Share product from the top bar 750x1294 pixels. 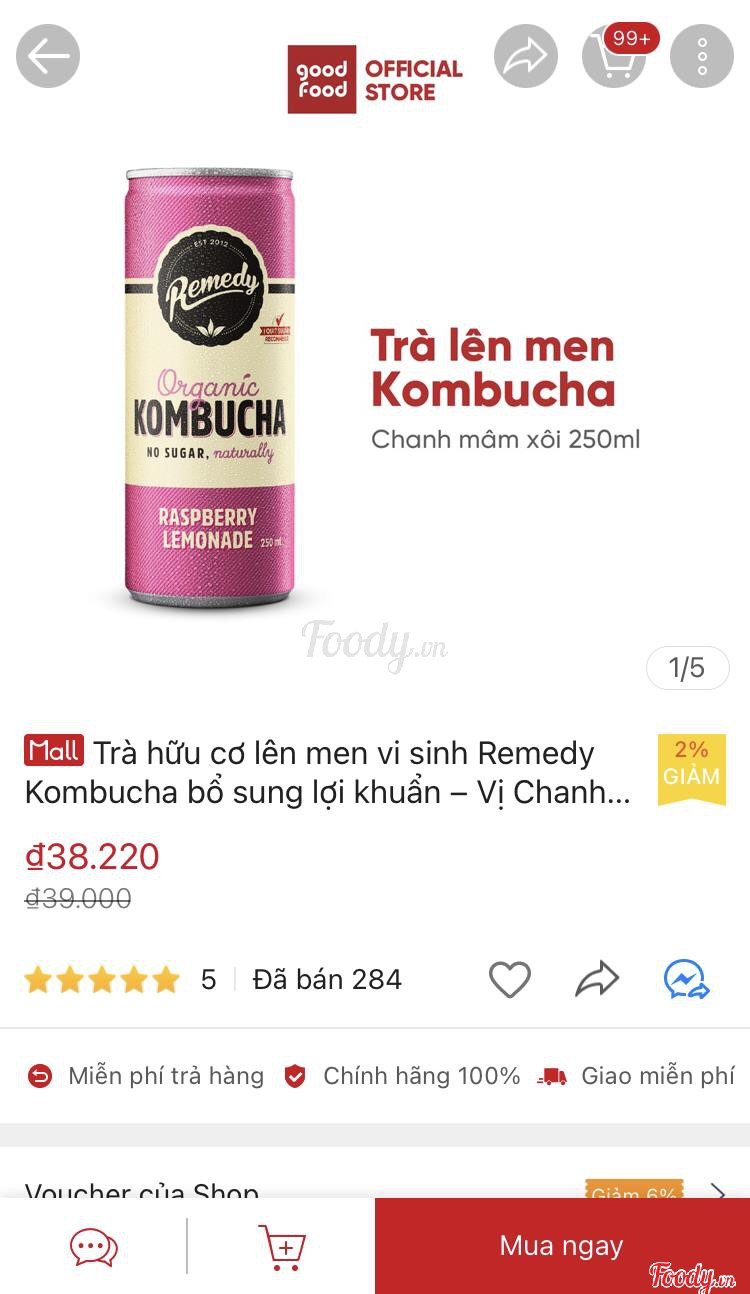(x=526, y=57)
